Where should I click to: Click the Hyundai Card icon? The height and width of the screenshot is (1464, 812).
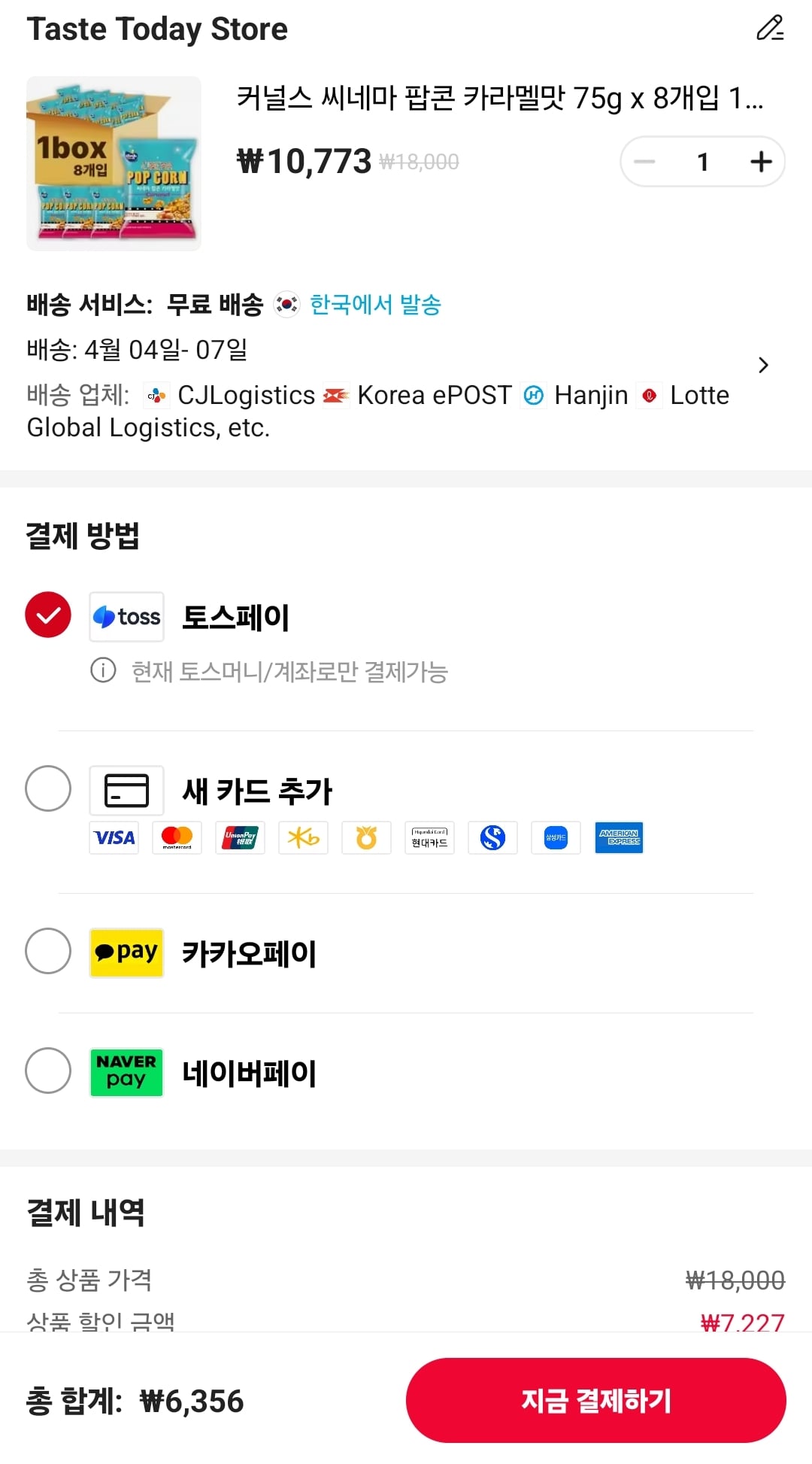click(x=429, y=837)
